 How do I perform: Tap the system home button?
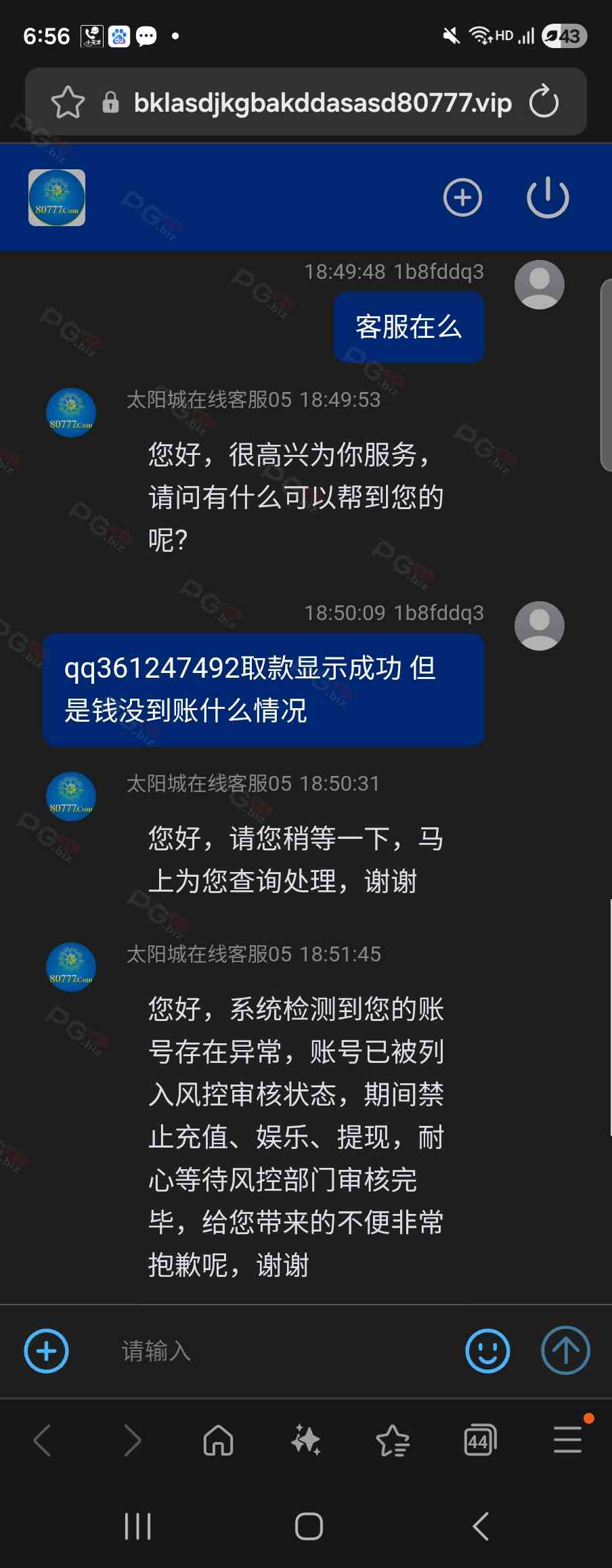pyautogui.click(x=309, y=1527)
